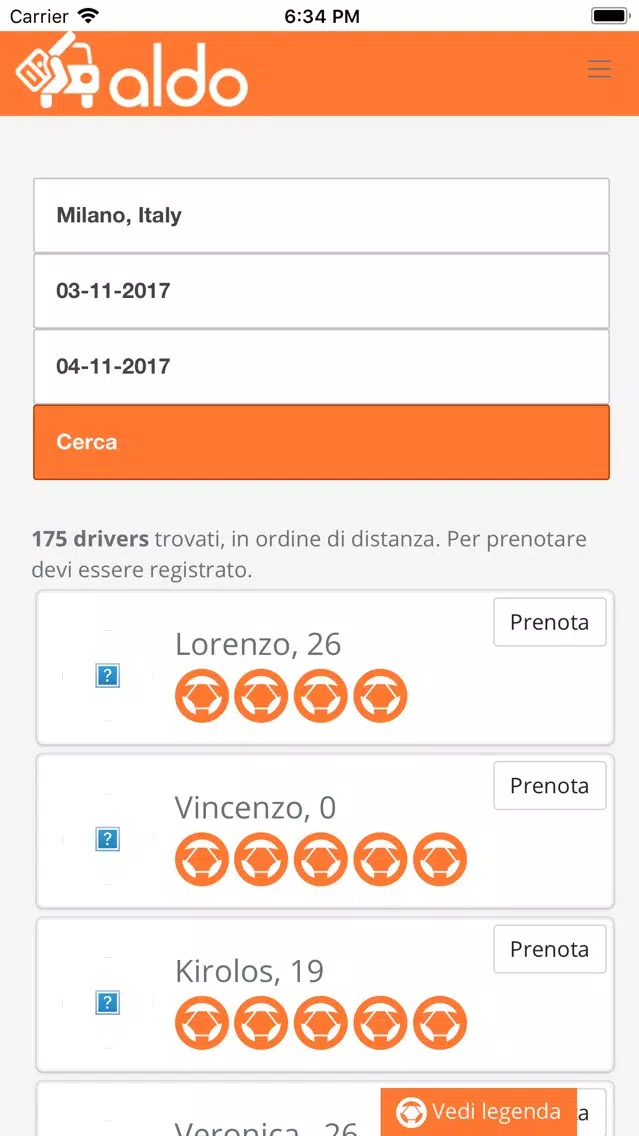Tap the Cerca search button

(321, 442)
